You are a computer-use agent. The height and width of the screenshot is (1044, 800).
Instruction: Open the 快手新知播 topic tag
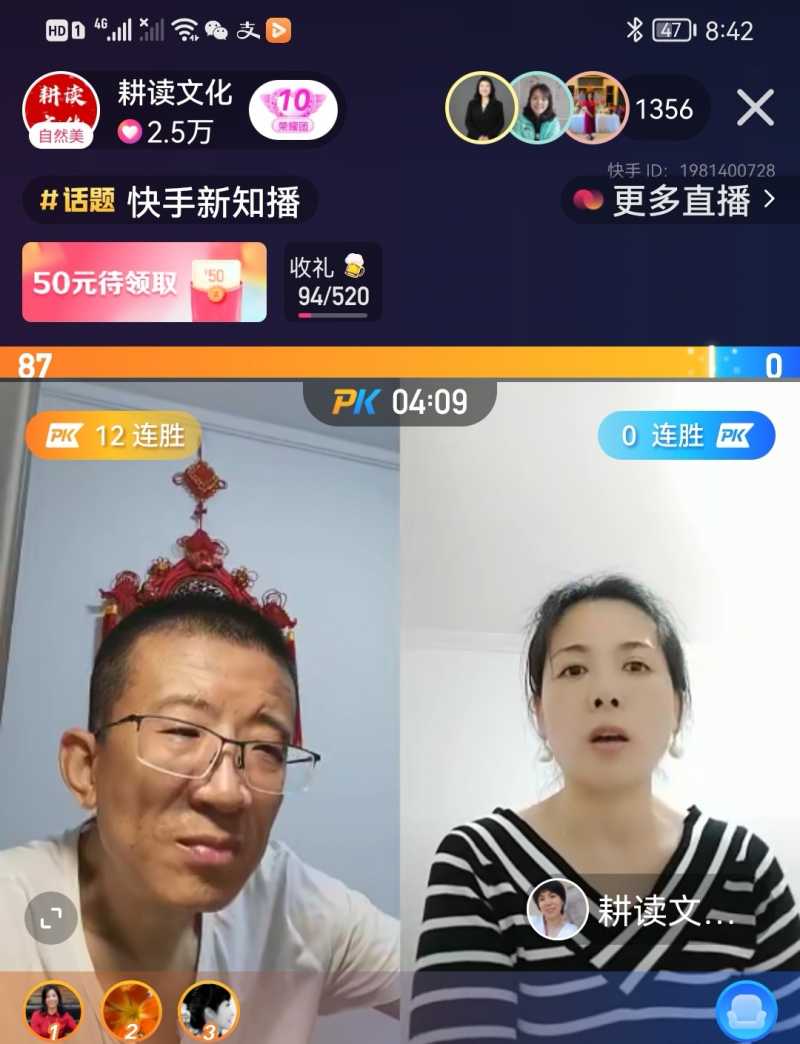pos(170,201)
